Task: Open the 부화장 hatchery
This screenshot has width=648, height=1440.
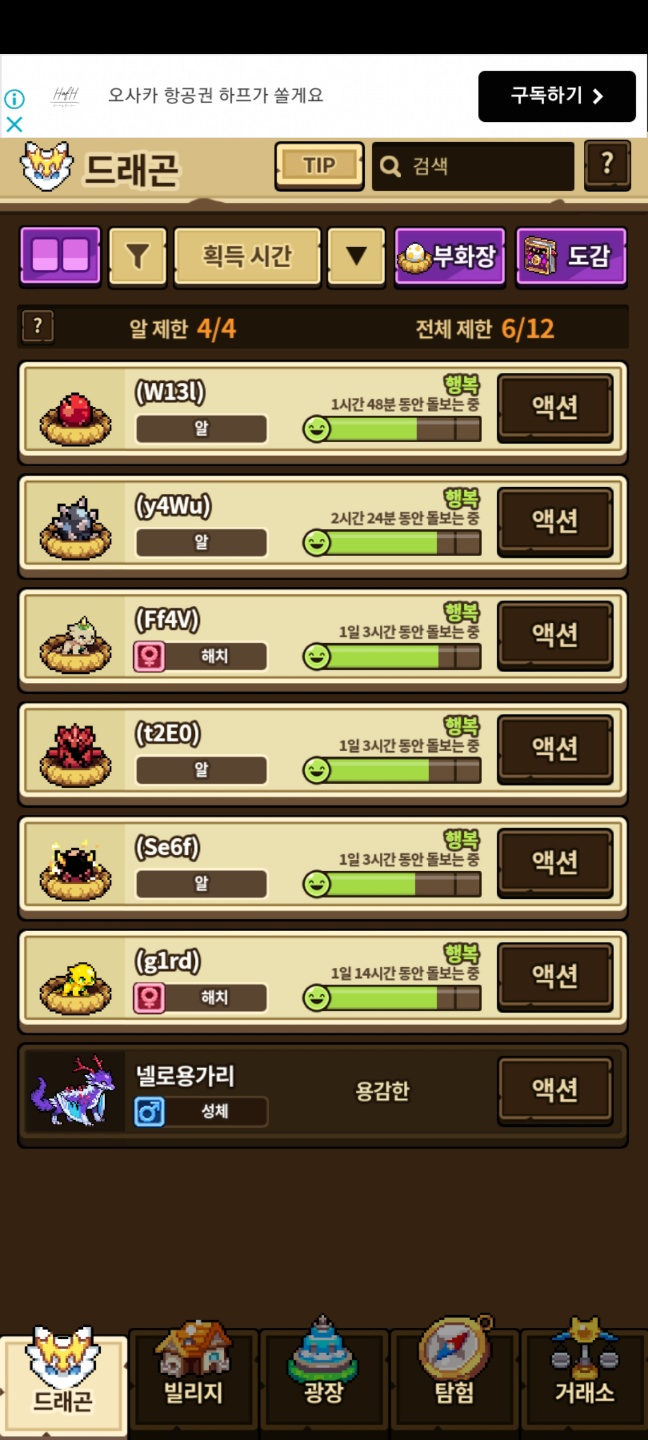Action: point(450,257)
